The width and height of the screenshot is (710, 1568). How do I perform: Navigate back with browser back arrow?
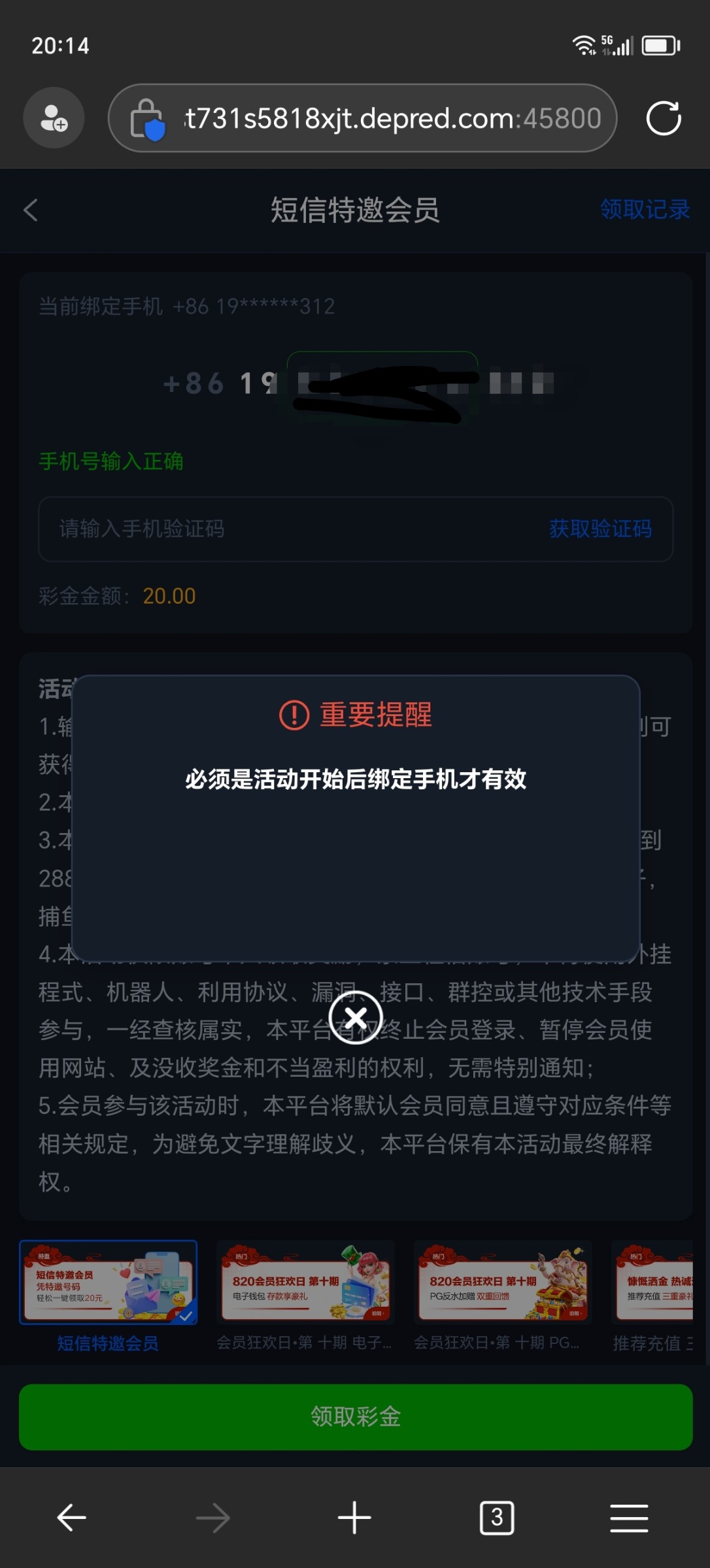coord(71,1517)
